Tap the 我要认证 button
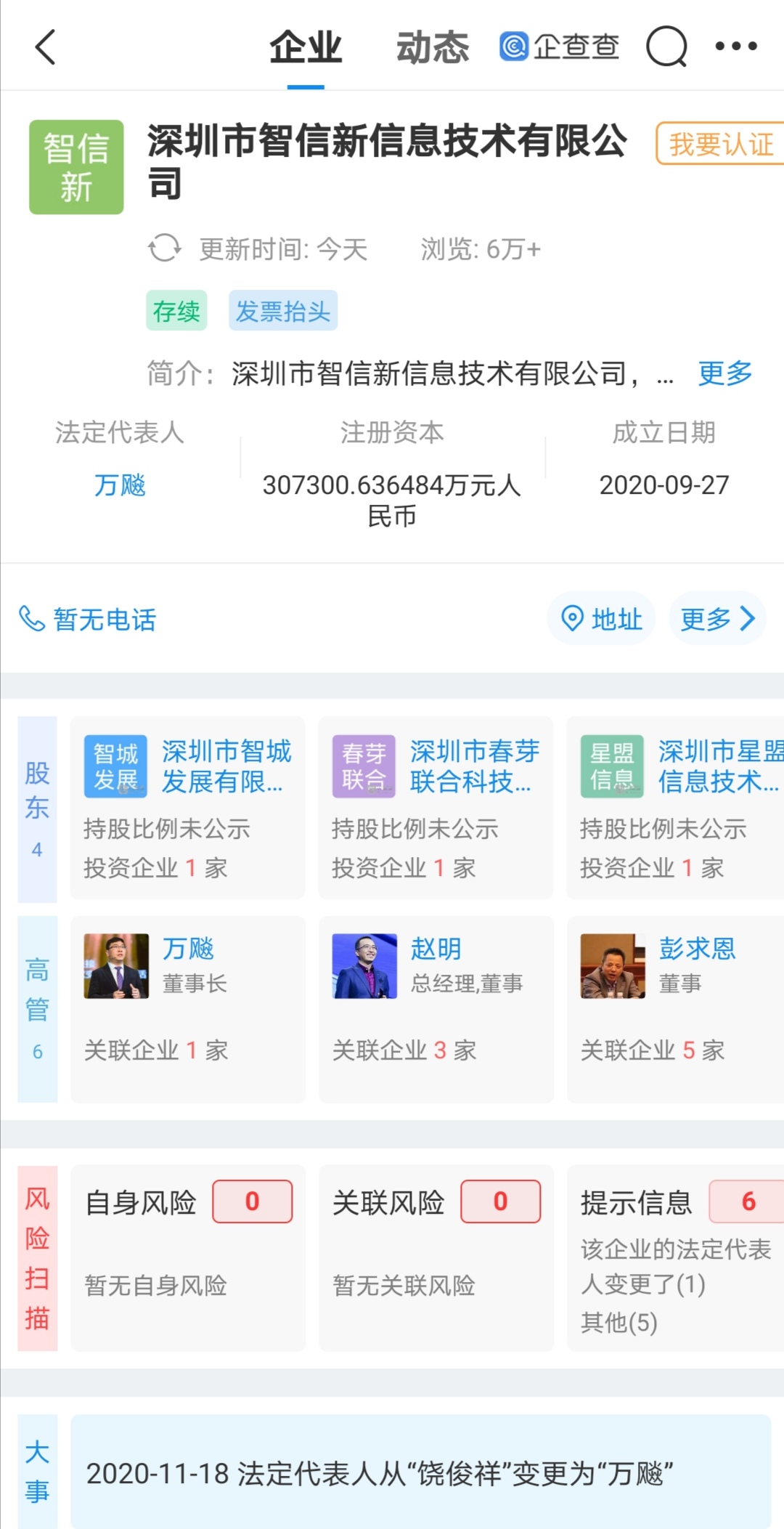Screen dimensions: 784x1529 719,144
